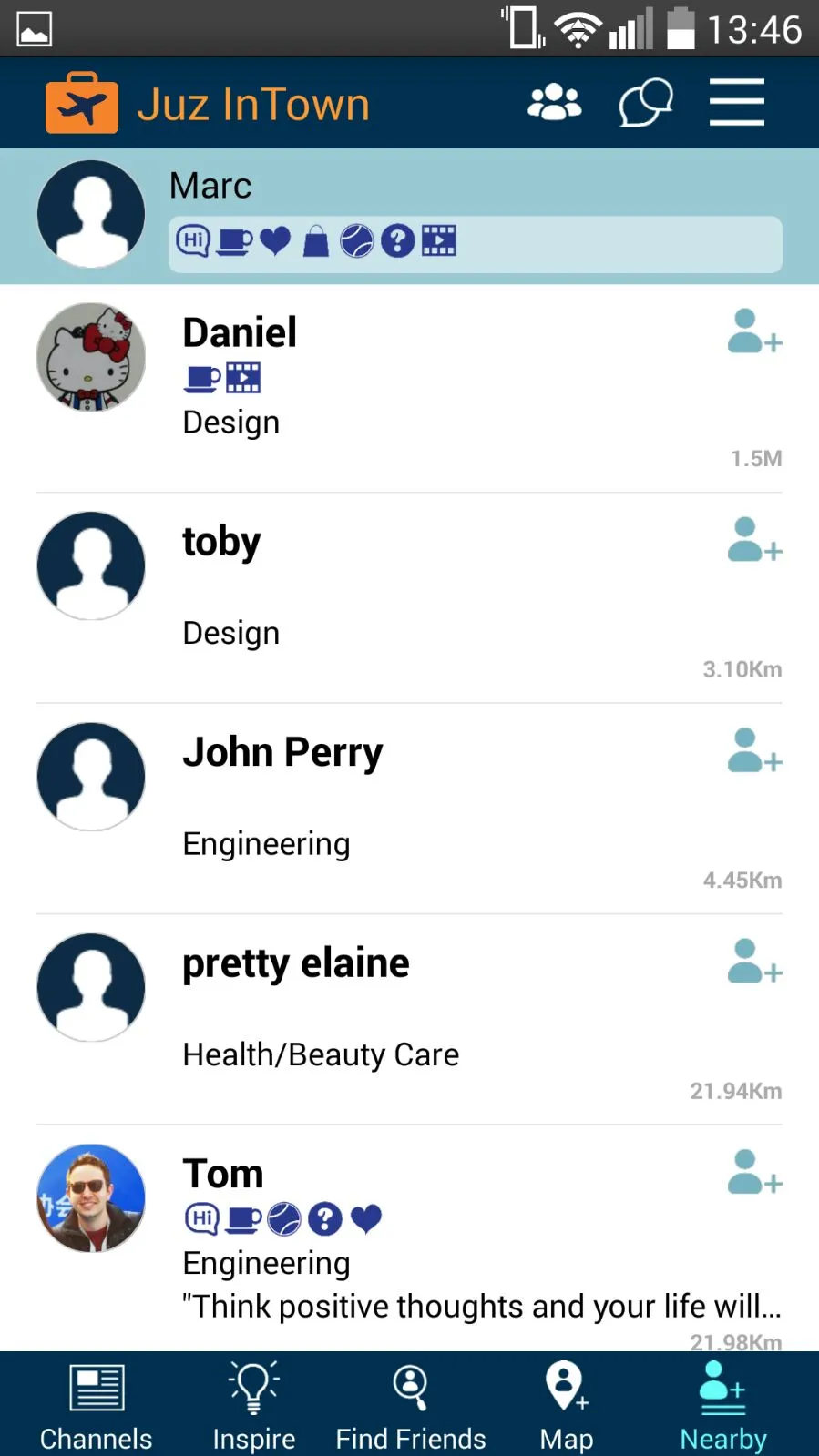This screenshot has height=1456, width=819.
Task: Open the groups icon in the header
Action: click(x=554, y=103)
